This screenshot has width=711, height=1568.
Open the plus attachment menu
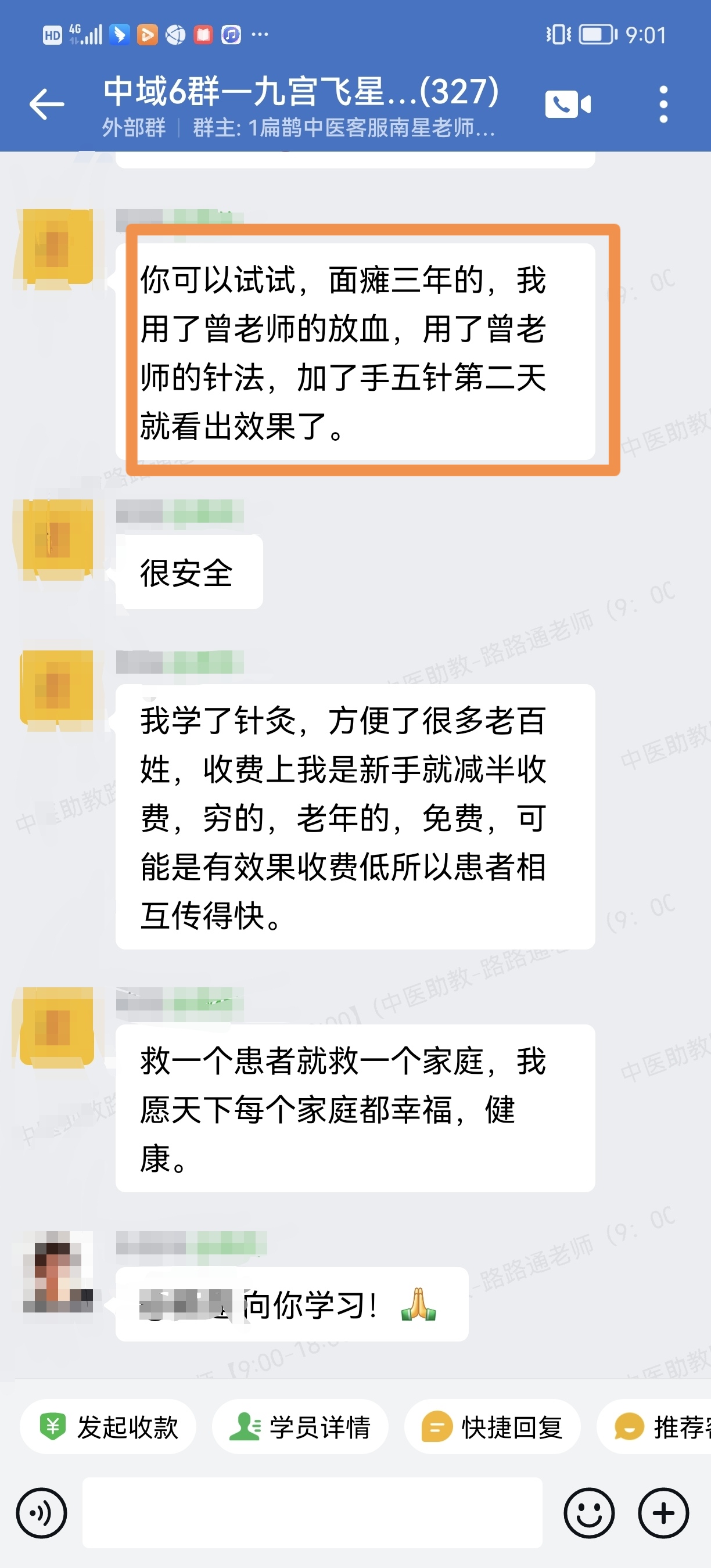tap(663, 1513)
